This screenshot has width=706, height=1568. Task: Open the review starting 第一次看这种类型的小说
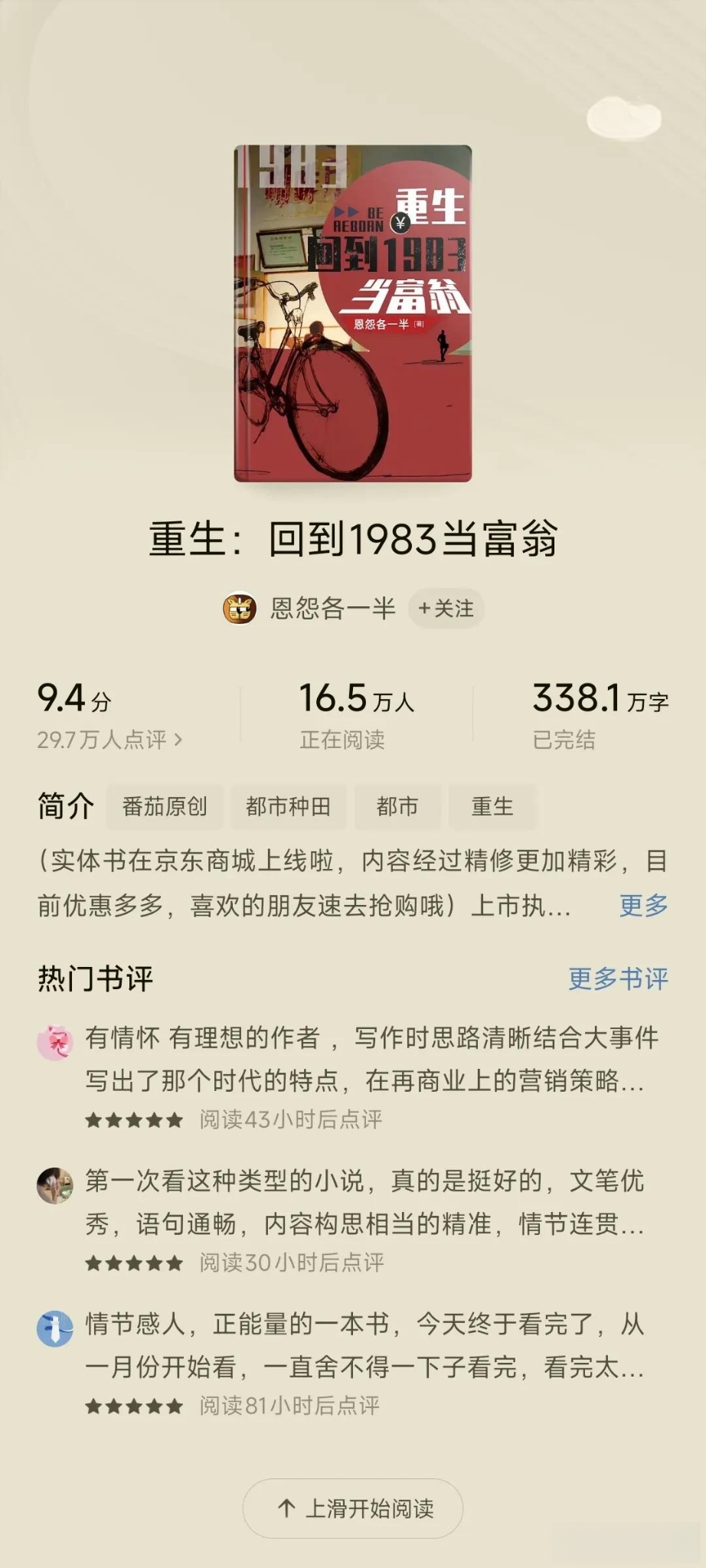(x=364, y=1202)
